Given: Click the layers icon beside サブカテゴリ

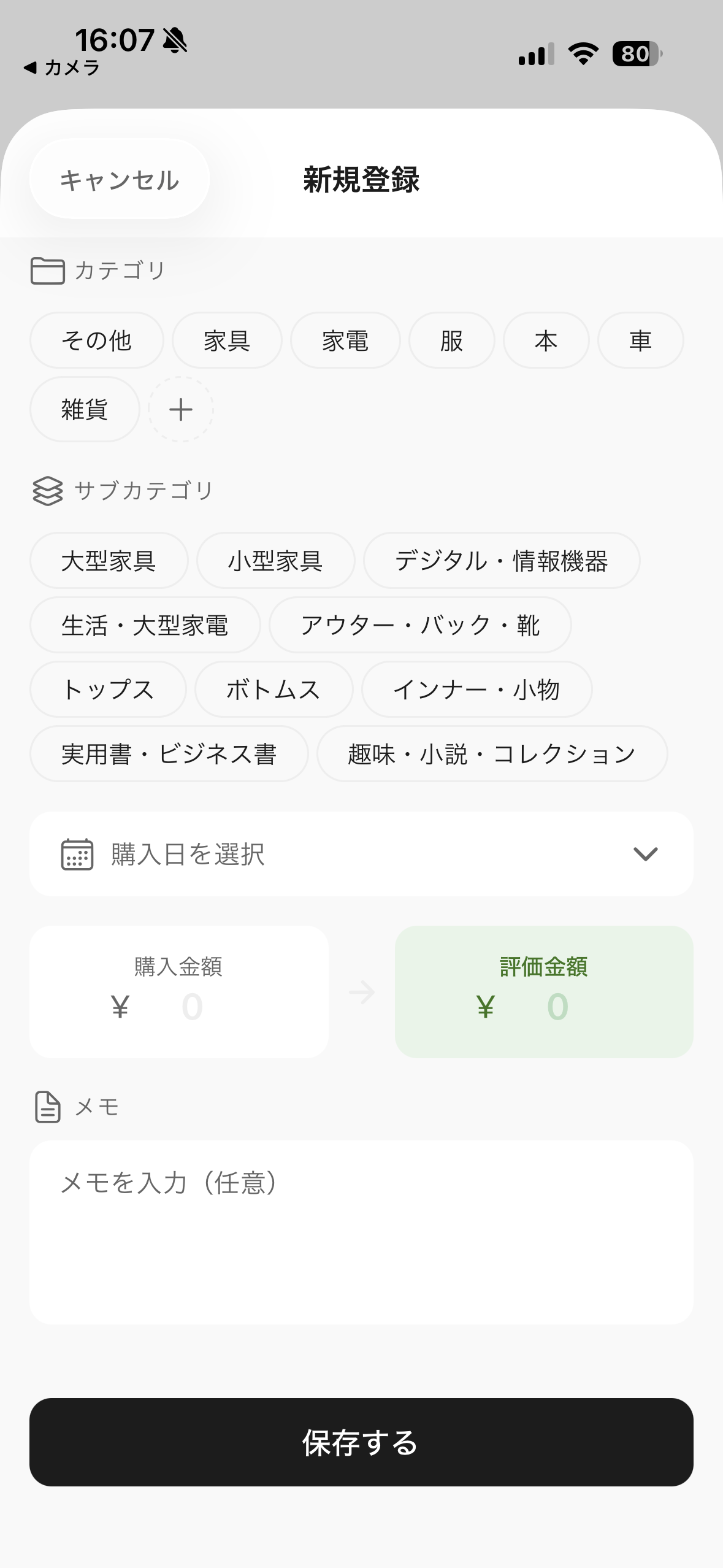Looking at the screenshot, I should click(49, 491).
